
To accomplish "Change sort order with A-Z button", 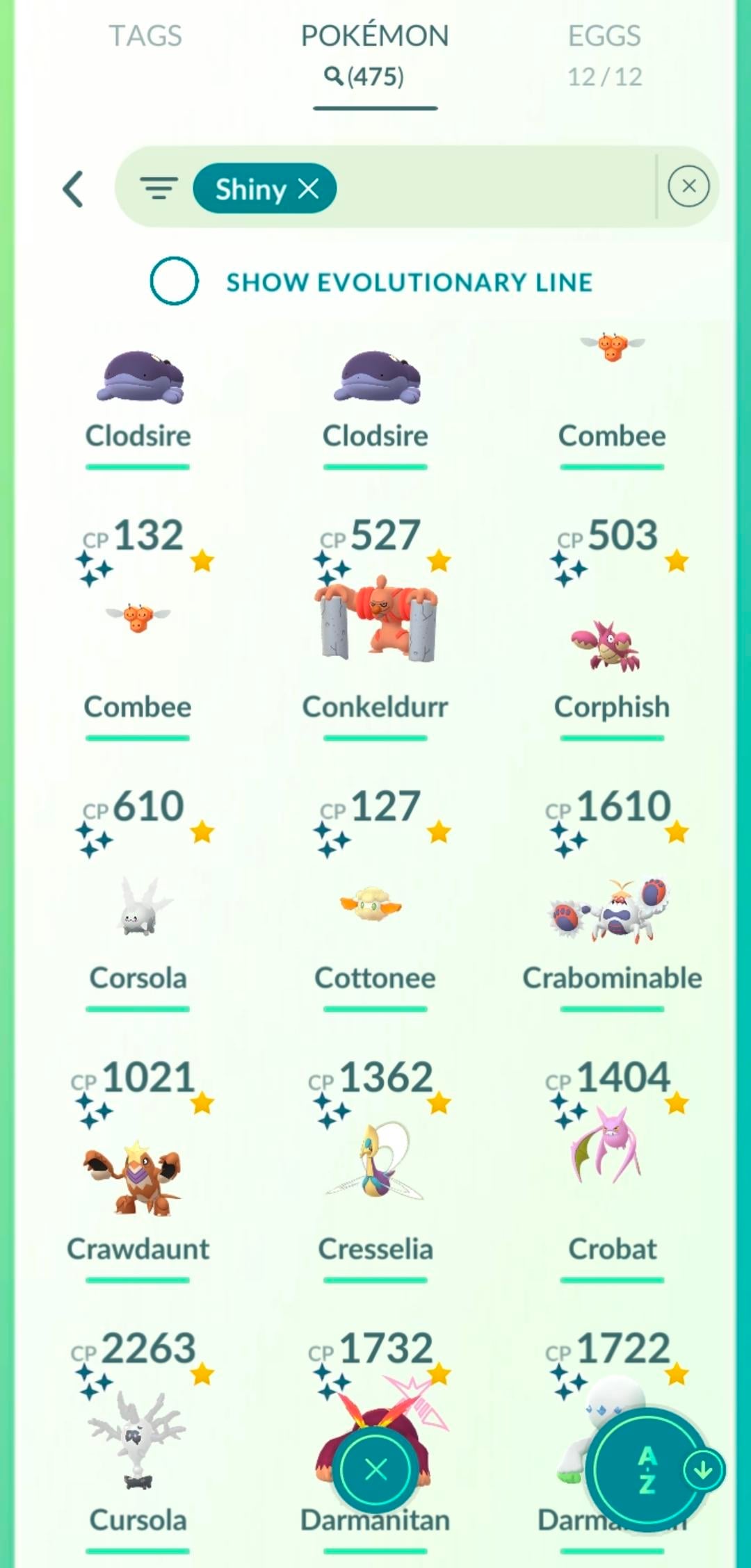I will pos(647,1469).
